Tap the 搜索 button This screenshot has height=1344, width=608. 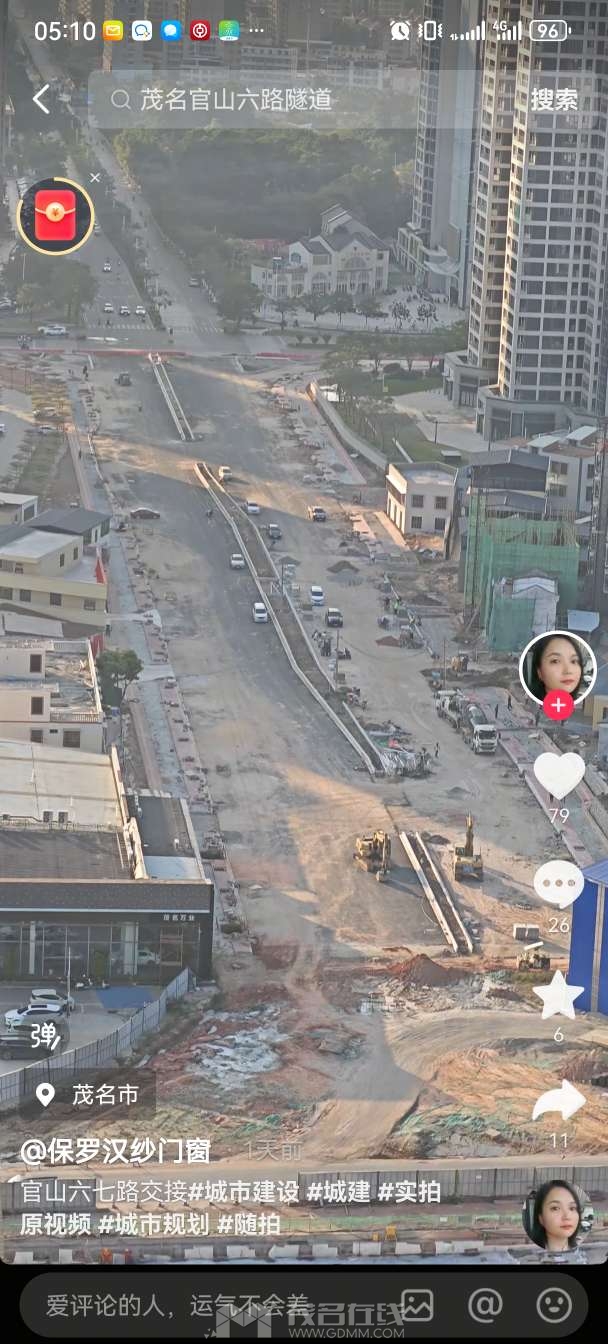point(554,99)
